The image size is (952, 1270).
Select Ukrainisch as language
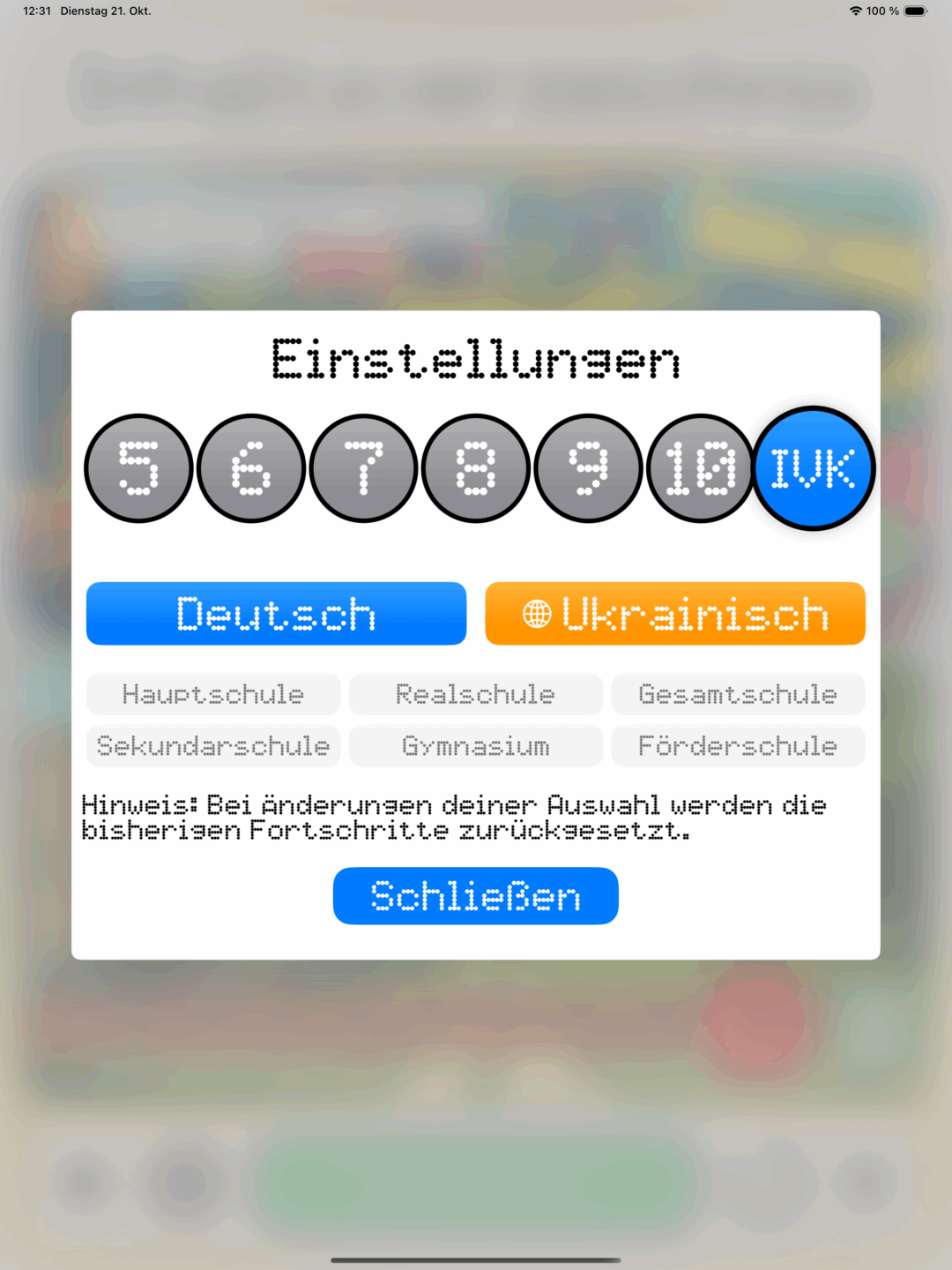(675, 614)
